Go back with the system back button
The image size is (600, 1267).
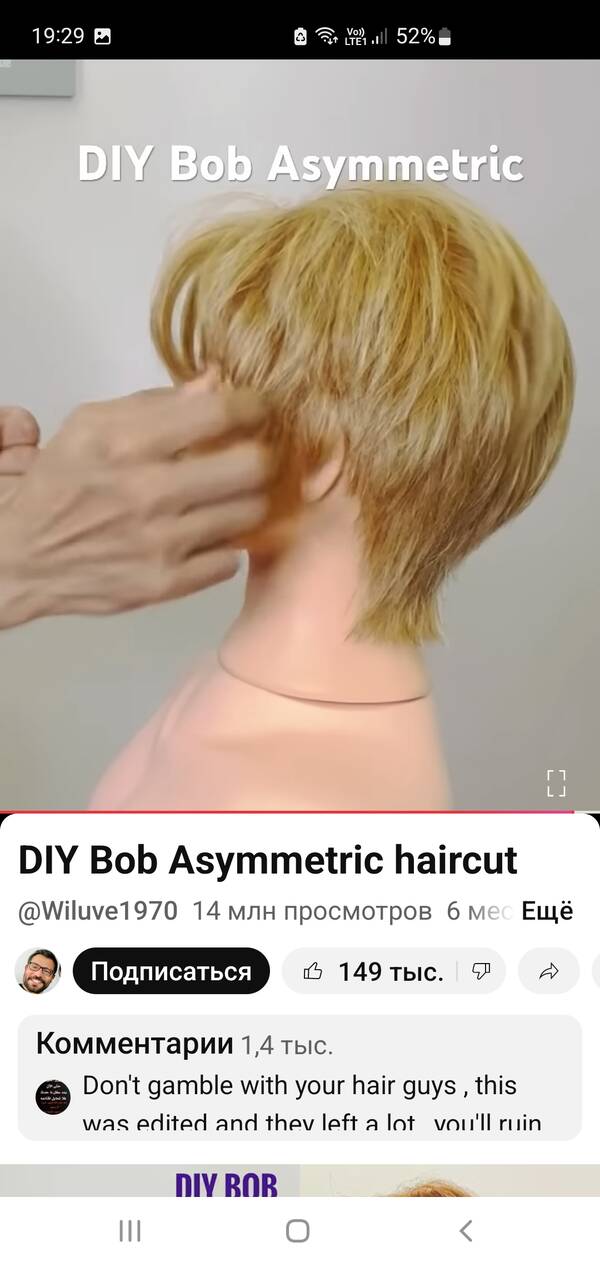point(465,1231)
